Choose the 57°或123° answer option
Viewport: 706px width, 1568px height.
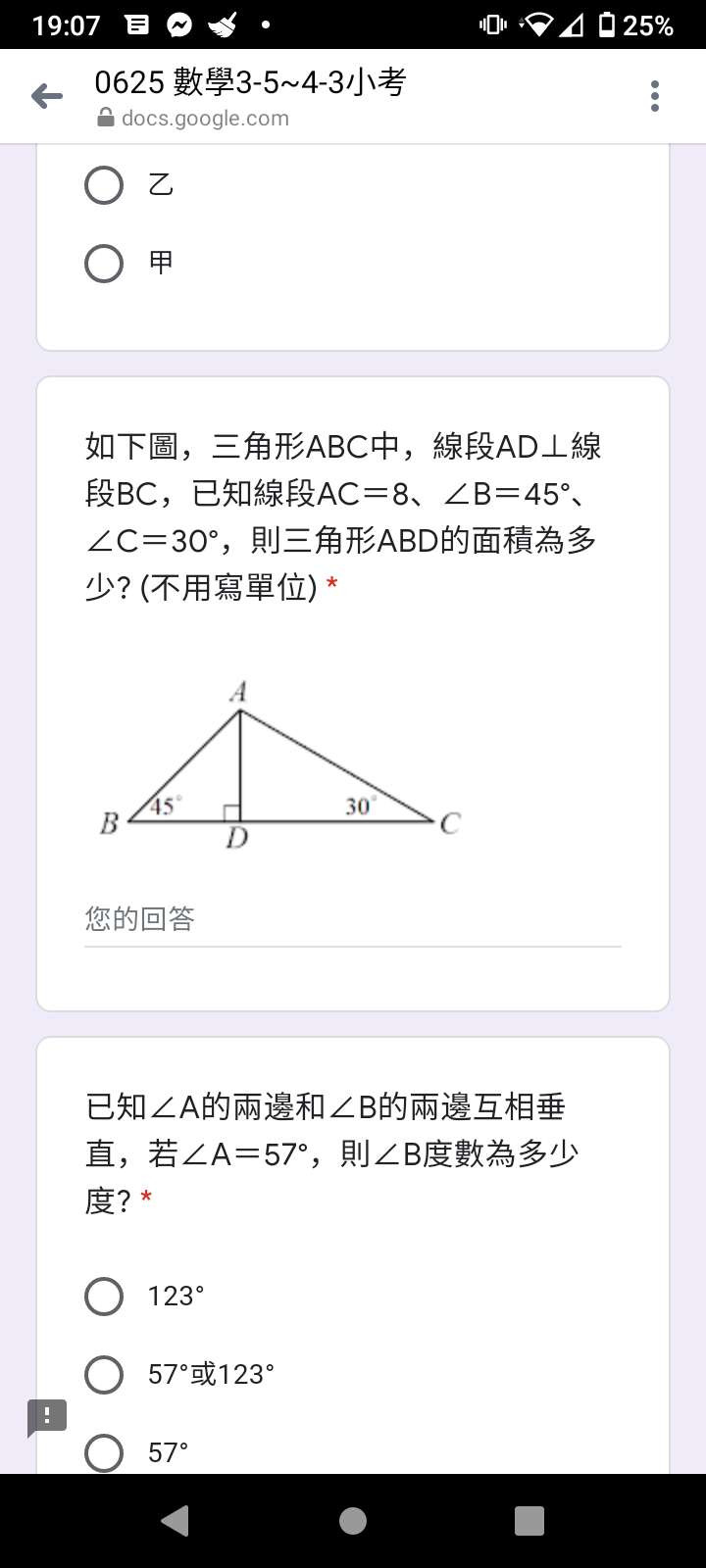[x=104, y=1374]
